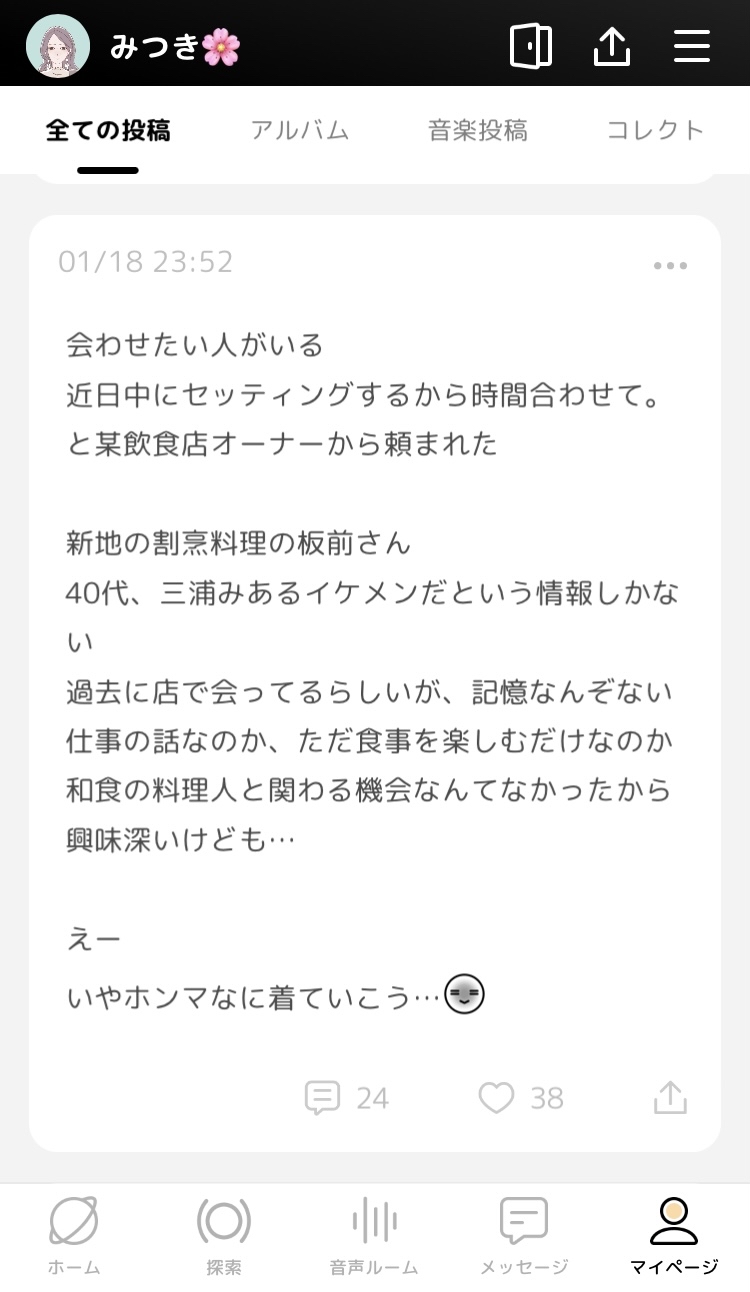750x1292 pixels.
Task: Open options for the 01/18 23:52 post
Action: pyautogui.click(x=670, y=265)
